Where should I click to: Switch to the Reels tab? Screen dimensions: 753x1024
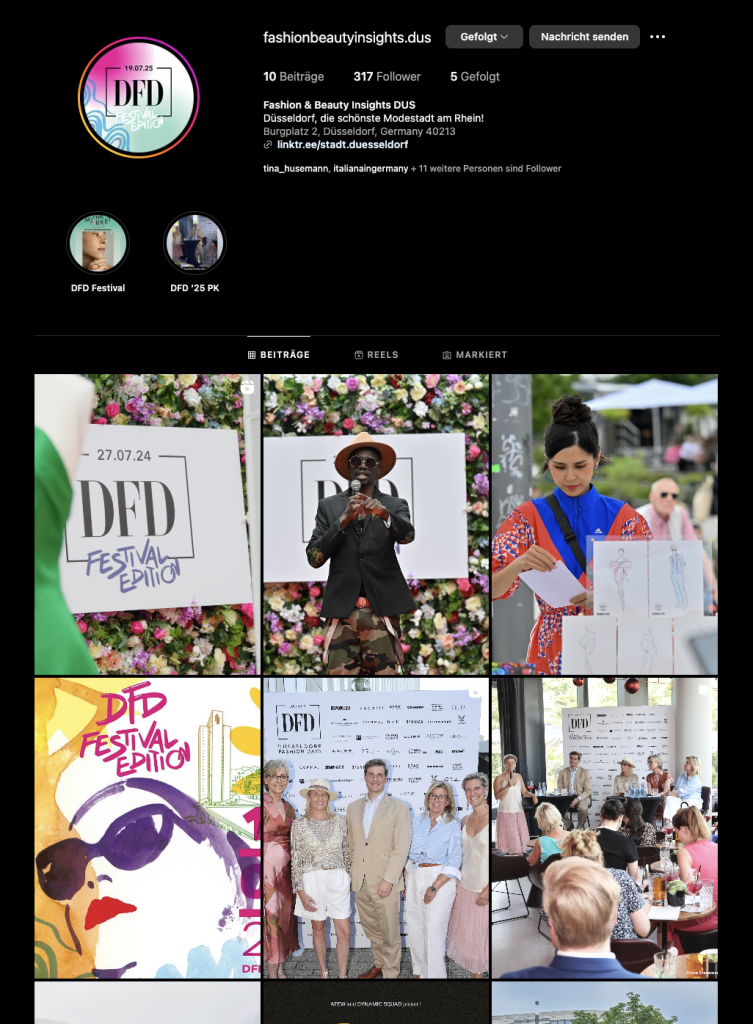tap(376, 355)
